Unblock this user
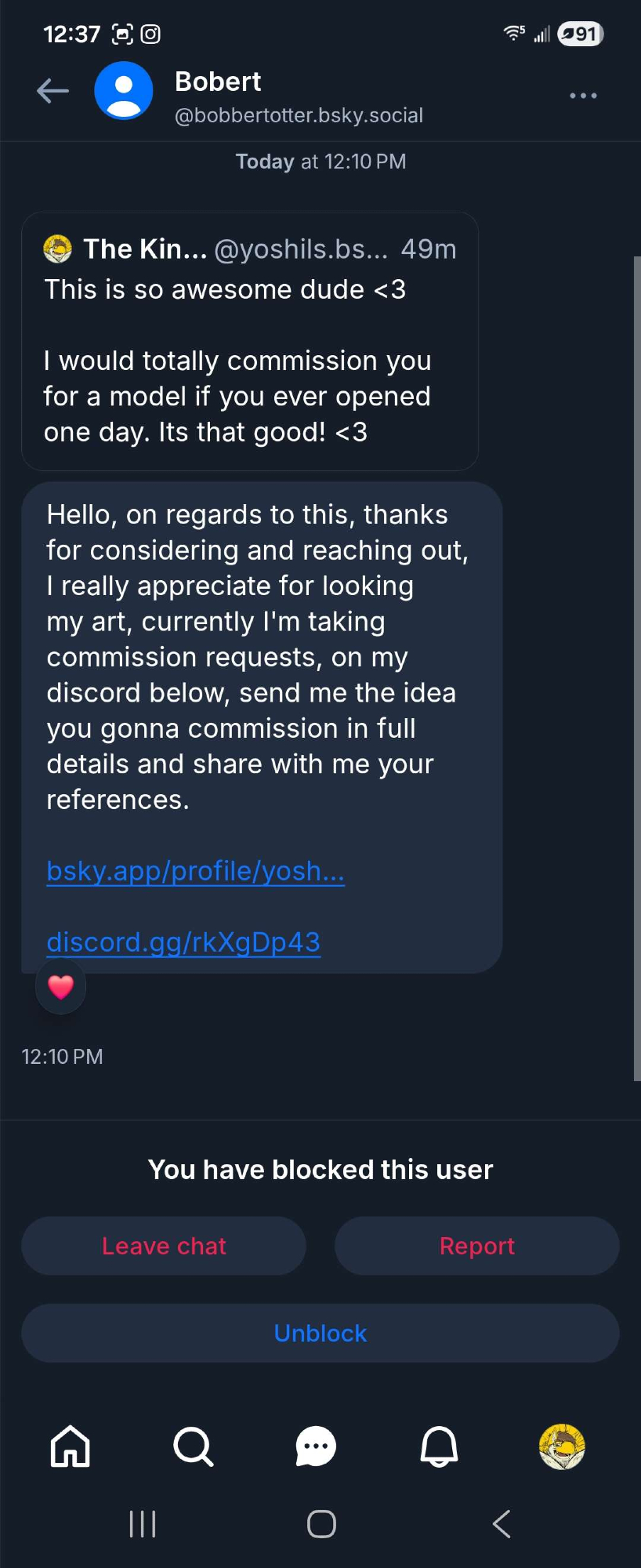641x1568 pixels. point(320,1333)
